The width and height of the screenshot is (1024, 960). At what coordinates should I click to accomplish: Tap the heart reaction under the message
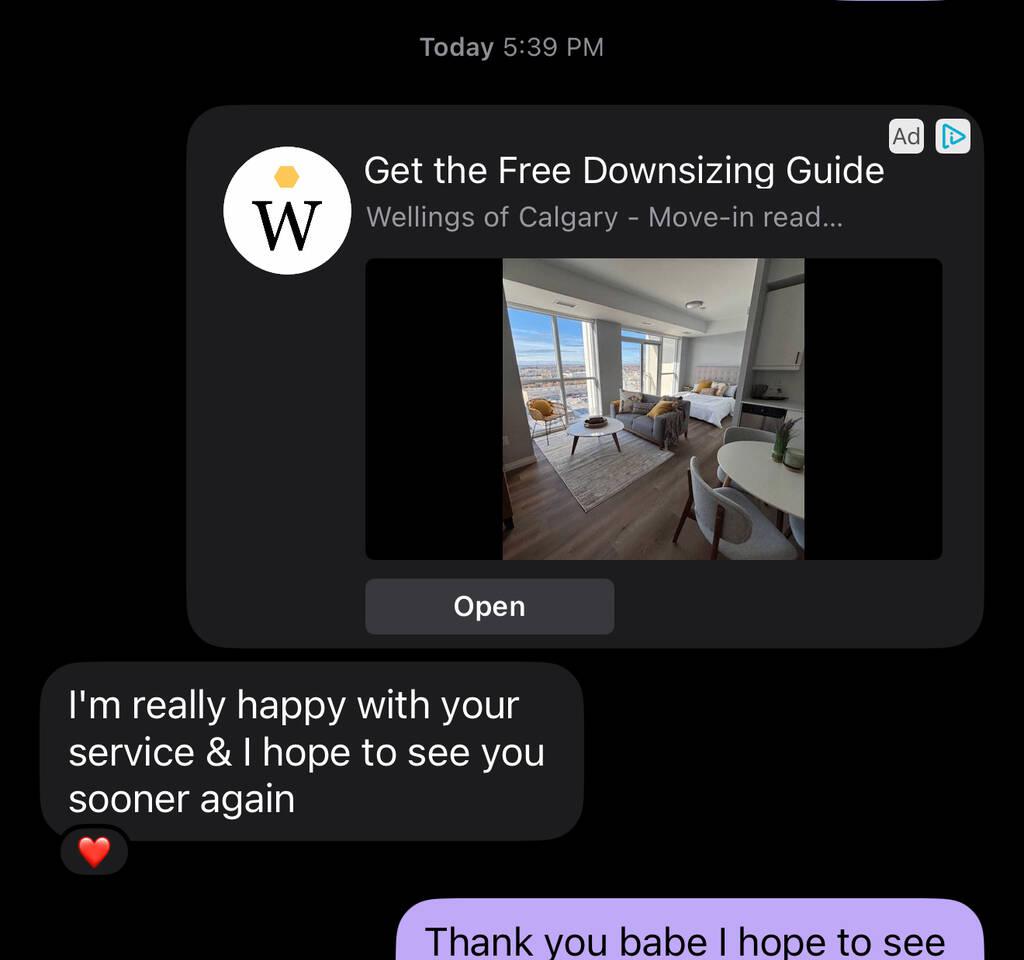94,852
